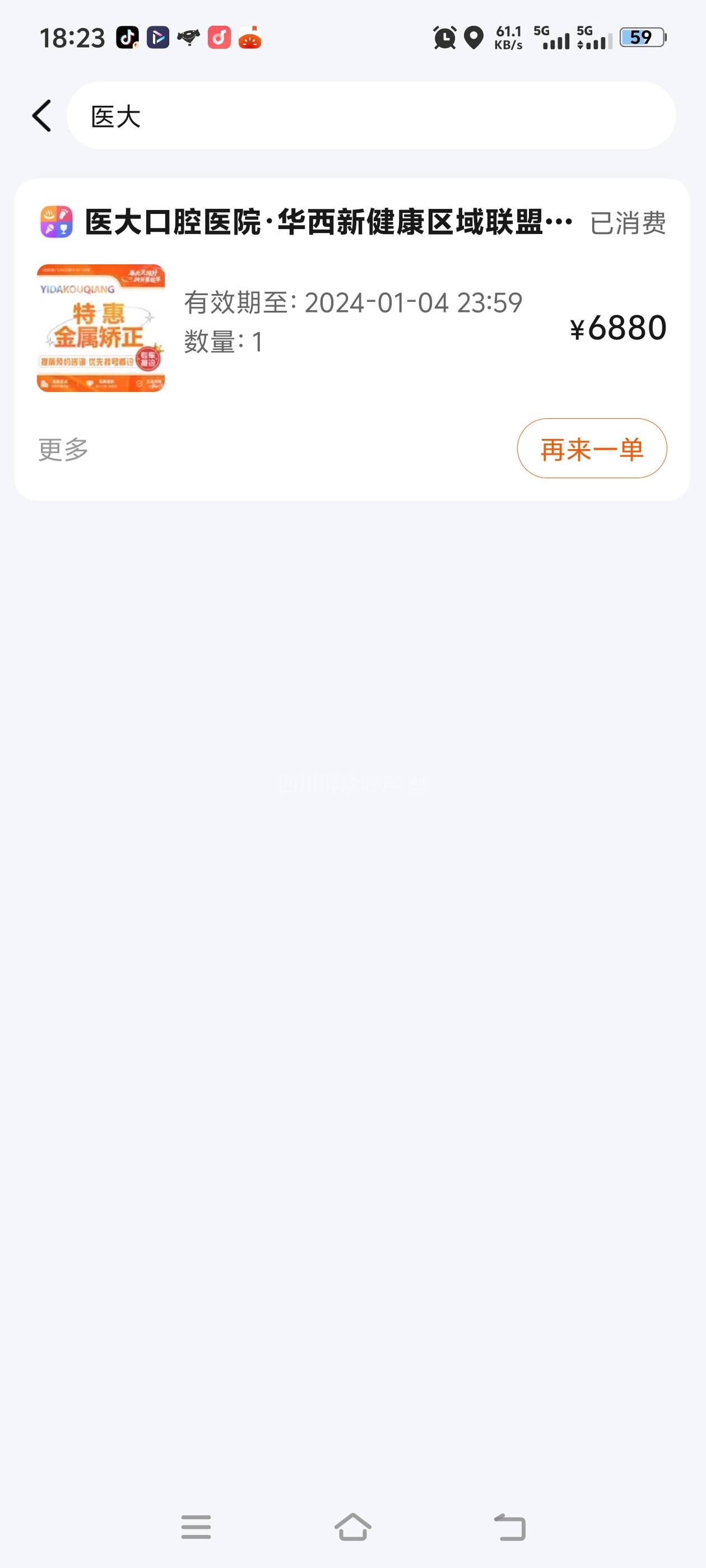This screenshot has width=706, height=1568.
Task: Go to the system home screen
Action: 352,1527
